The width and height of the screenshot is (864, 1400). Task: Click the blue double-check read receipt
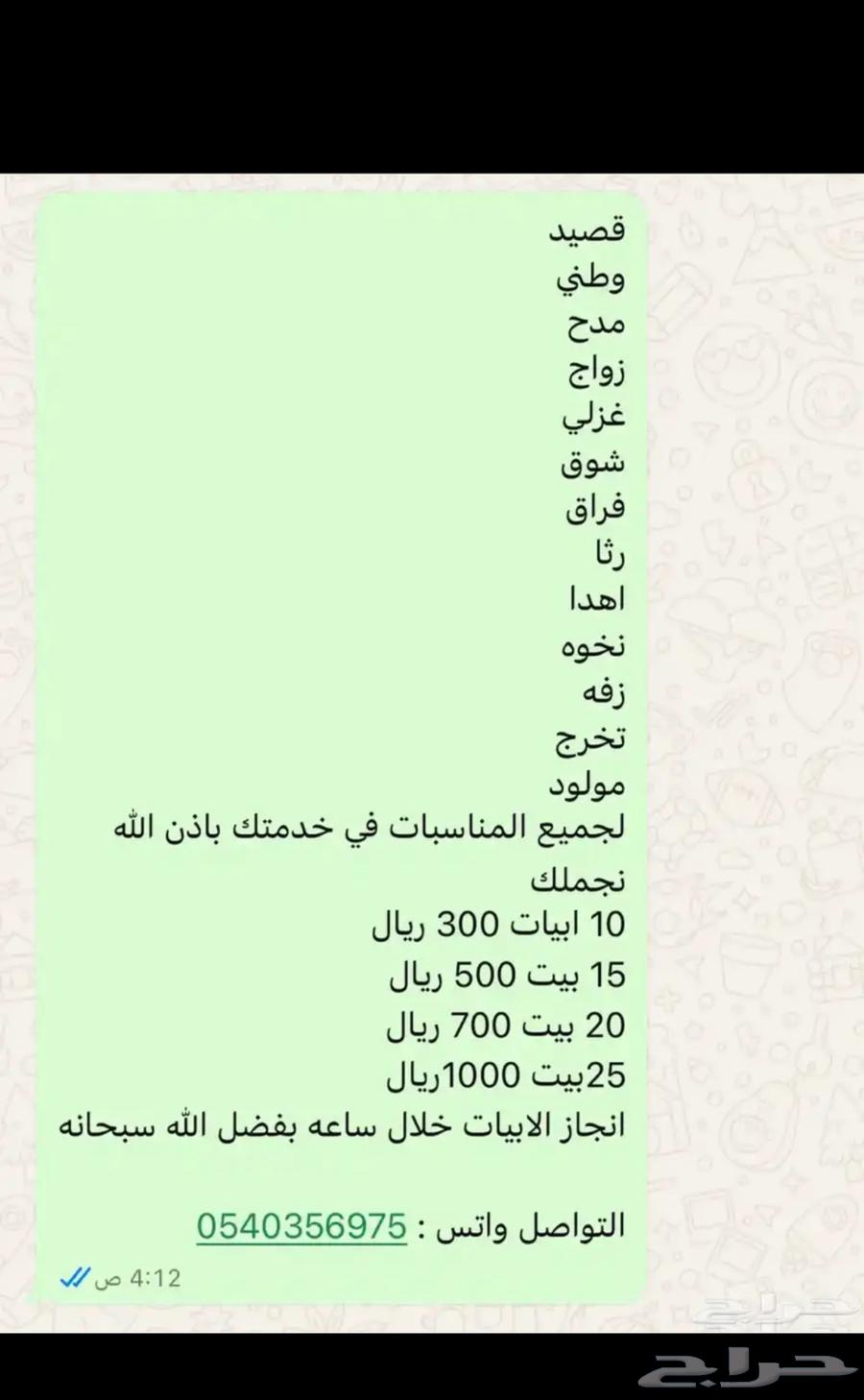point(72,1278)
